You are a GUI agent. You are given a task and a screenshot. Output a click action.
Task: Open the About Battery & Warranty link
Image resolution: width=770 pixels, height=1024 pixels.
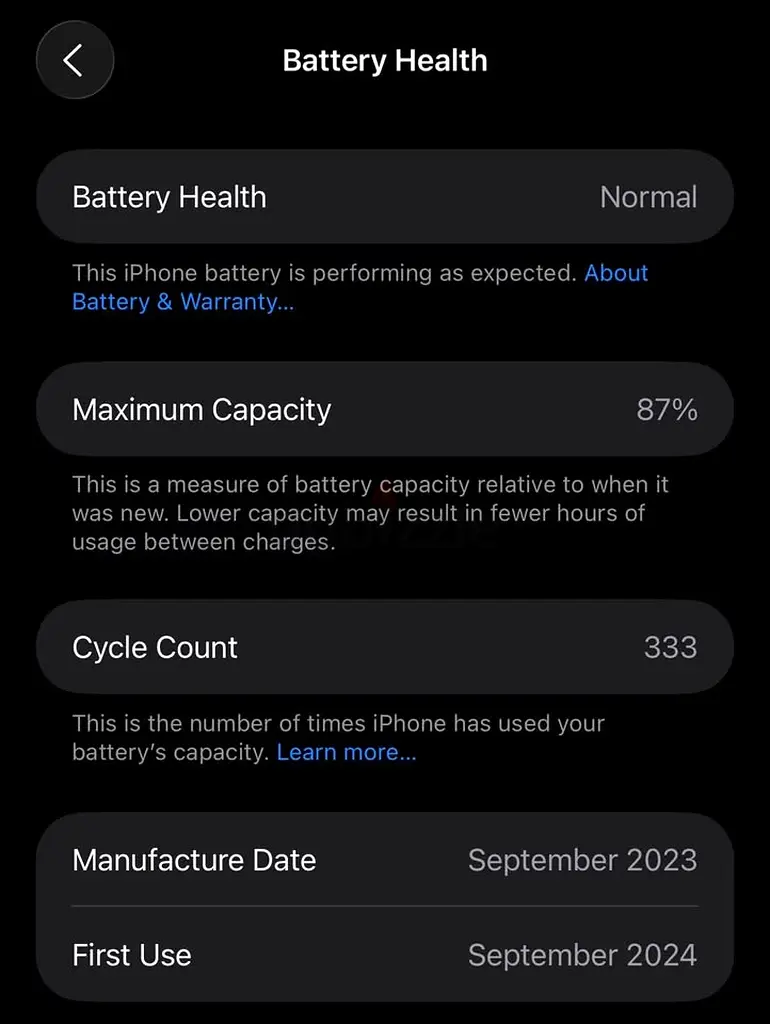click(x=183, y=302)
